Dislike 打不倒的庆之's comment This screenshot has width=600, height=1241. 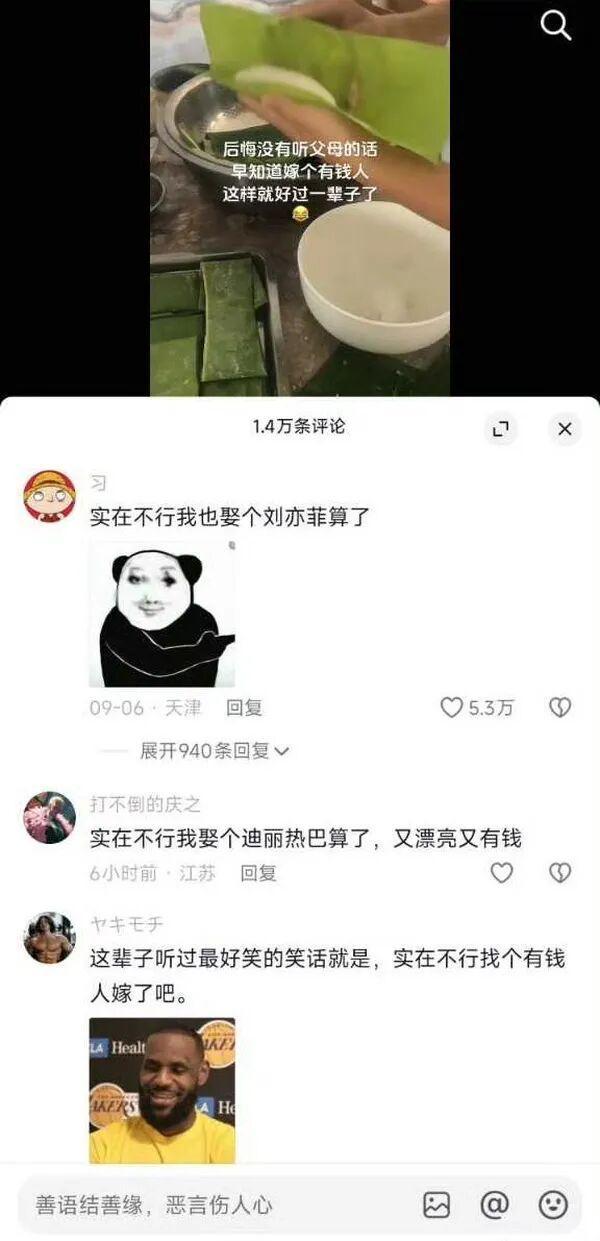pos(560,872)
